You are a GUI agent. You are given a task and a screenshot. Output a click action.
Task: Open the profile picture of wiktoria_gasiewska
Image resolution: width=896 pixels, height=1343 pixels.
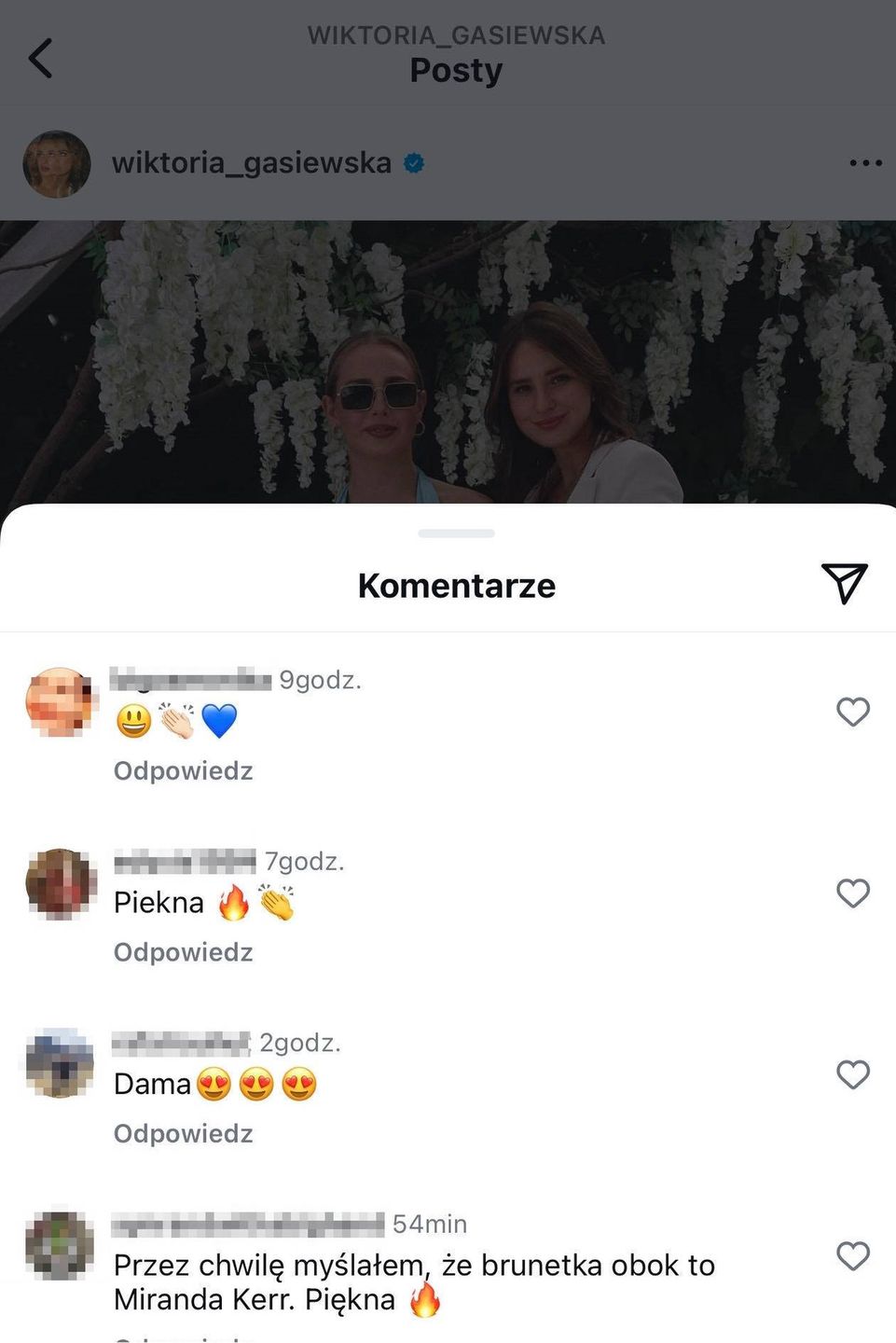[x=57, y=164]
